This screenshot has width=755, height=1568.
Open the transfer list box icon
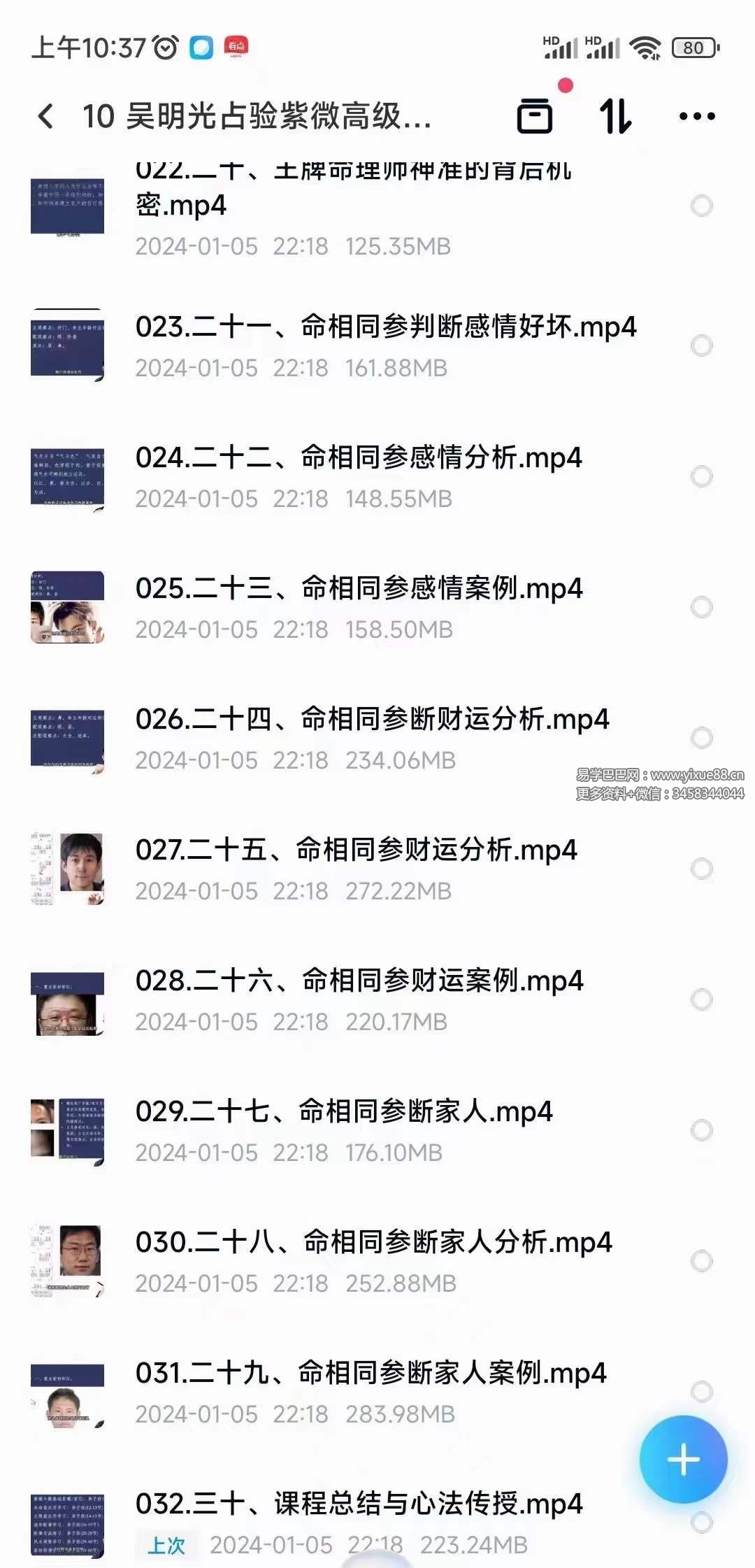535,115
